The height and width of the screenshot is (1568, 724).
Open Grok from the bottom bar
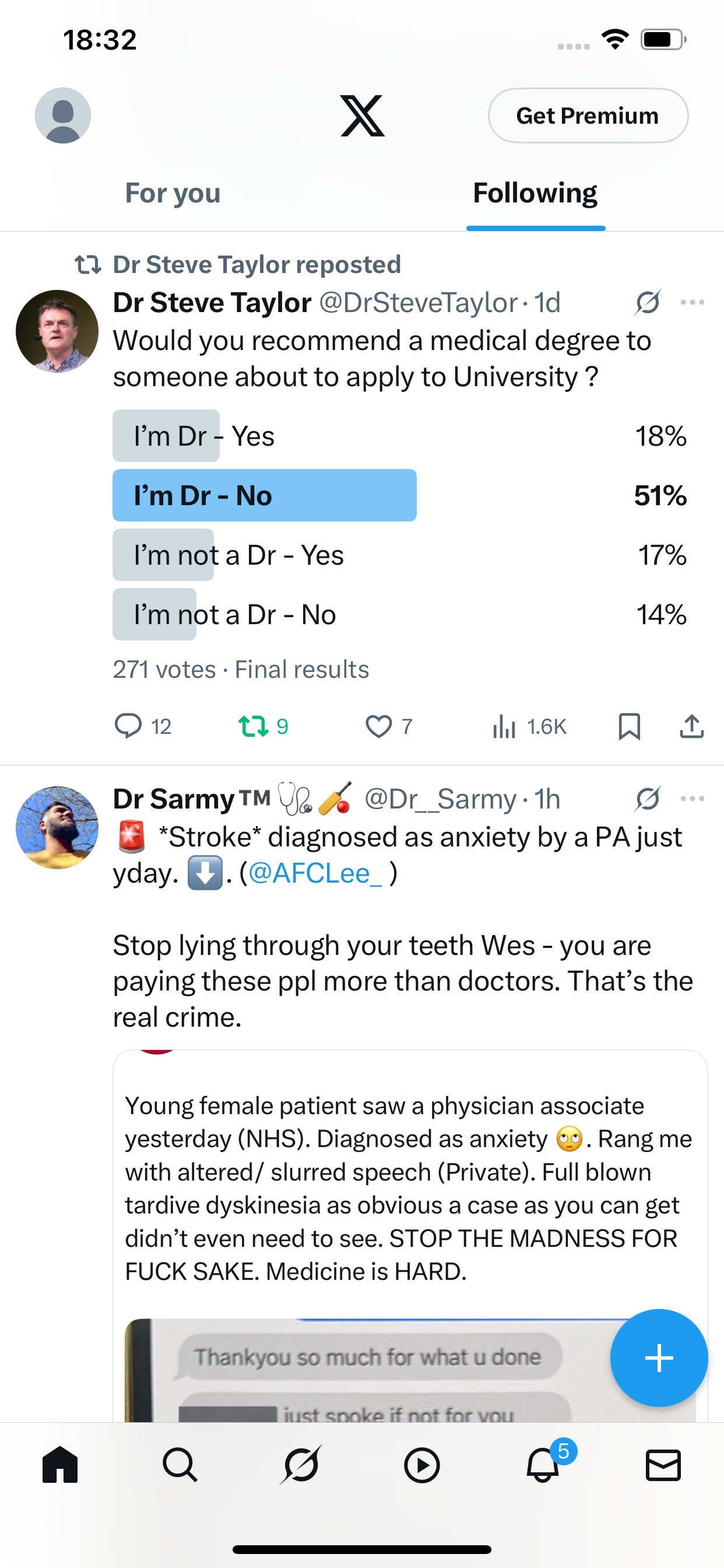(x=301, y=1465)
